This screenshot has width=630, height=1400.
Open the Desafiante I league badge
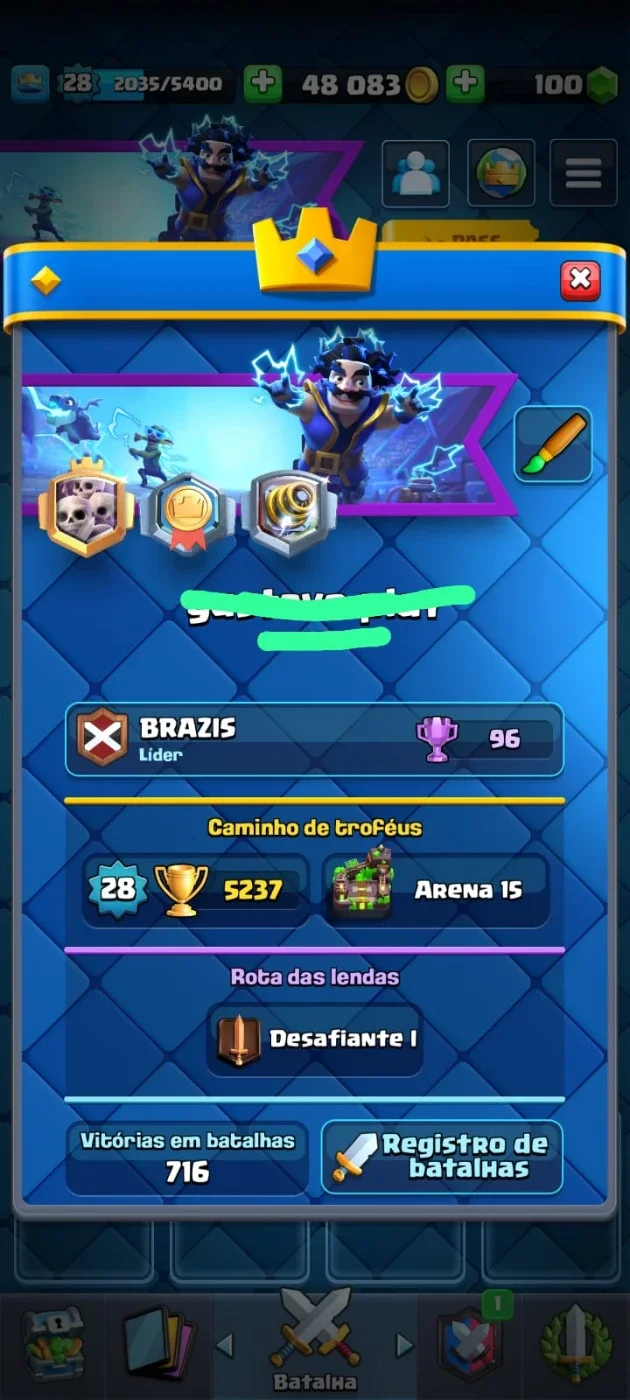[315, 1040]
